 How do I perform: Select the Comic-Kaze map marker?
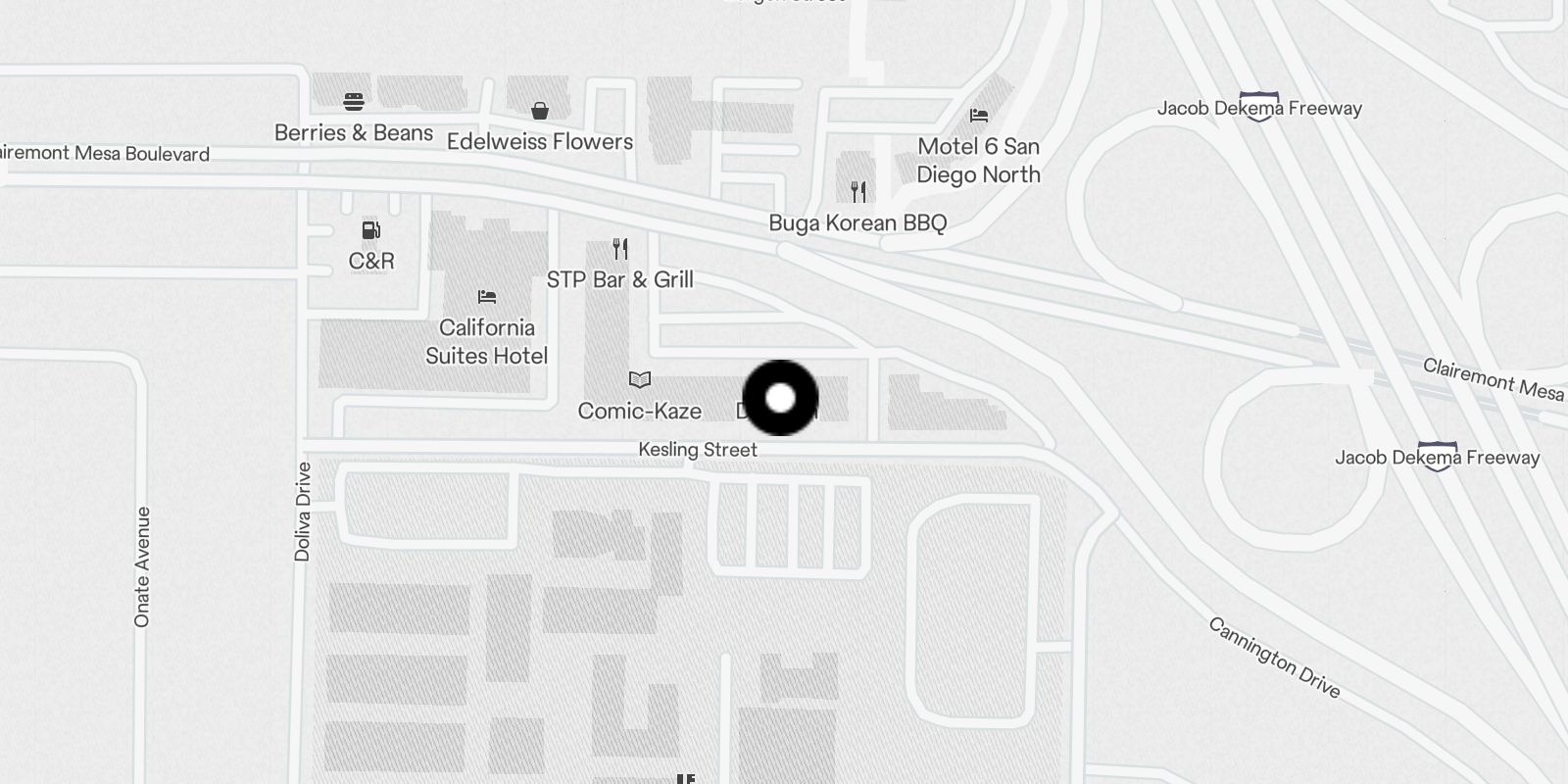click(640, 380)
